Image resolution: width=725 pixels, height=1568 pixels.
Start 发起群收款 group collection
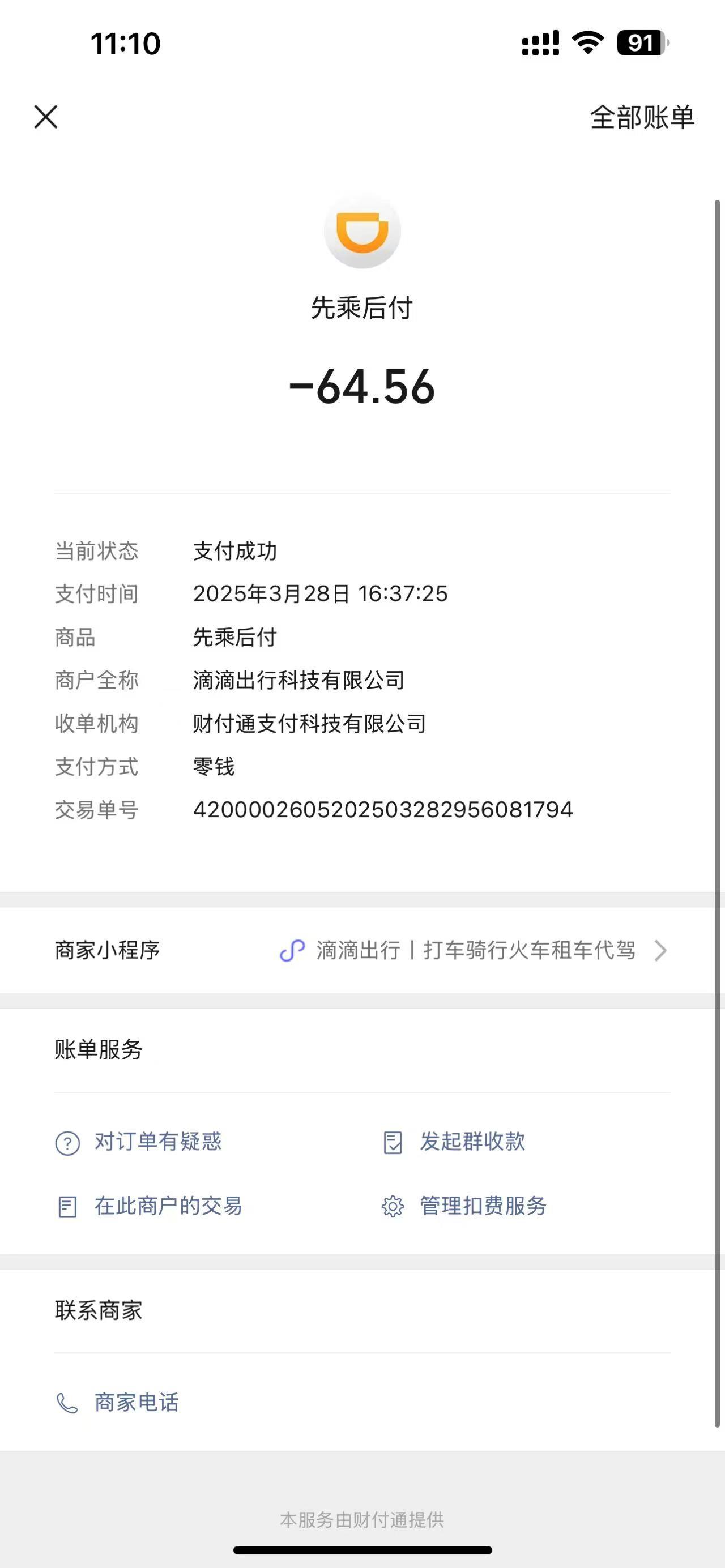454,1142
